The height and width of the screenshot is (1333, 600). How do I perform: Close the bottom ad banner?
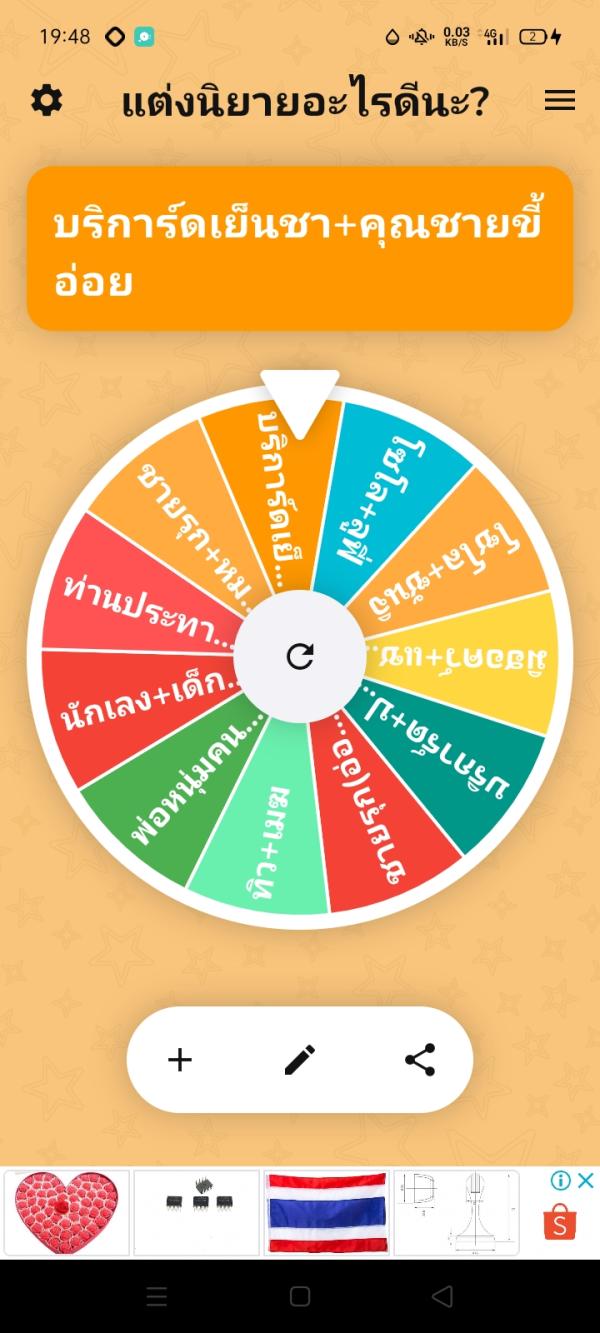(586, 1181)
